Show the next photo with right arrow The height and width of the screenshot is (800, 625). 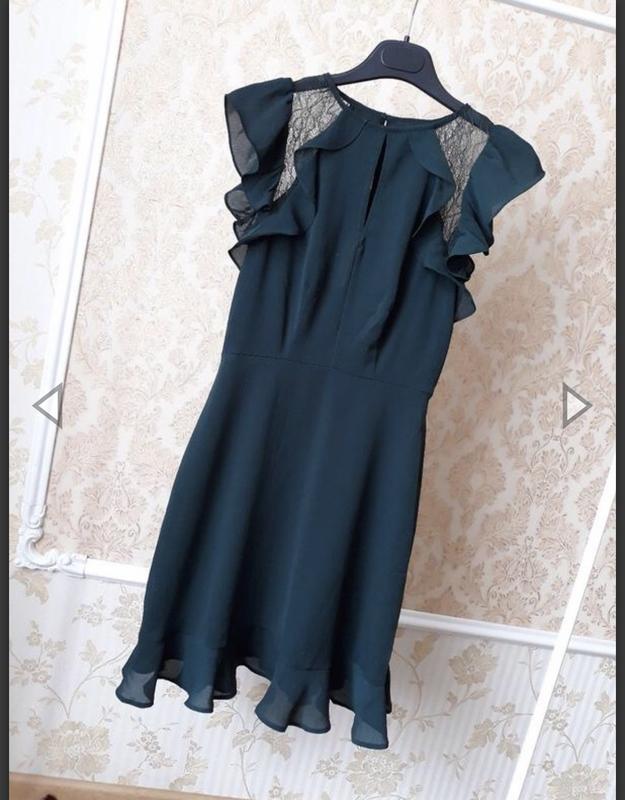click(575, 405)
